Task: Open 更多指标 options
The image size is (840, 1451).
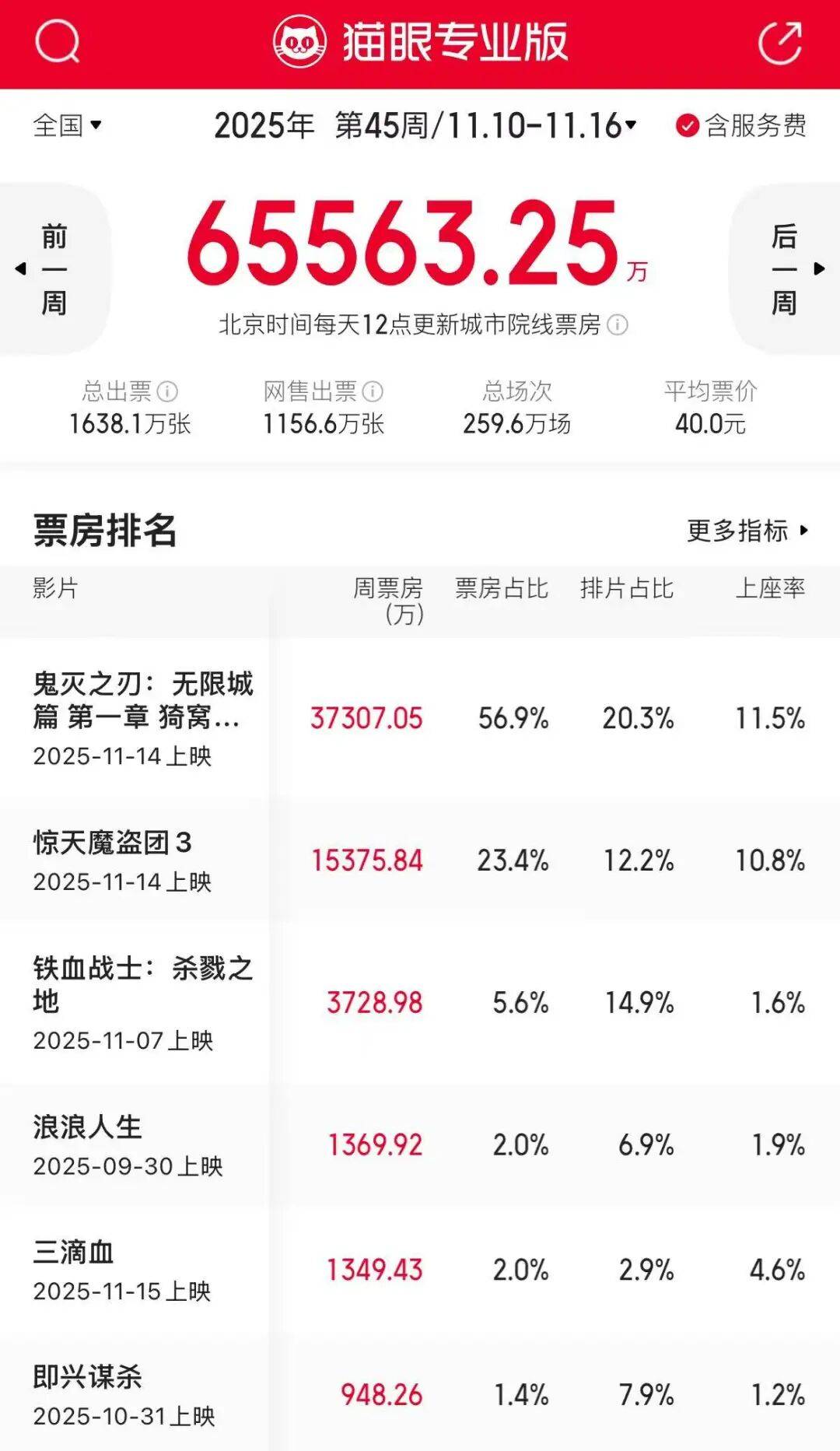Action: point(747,531)
